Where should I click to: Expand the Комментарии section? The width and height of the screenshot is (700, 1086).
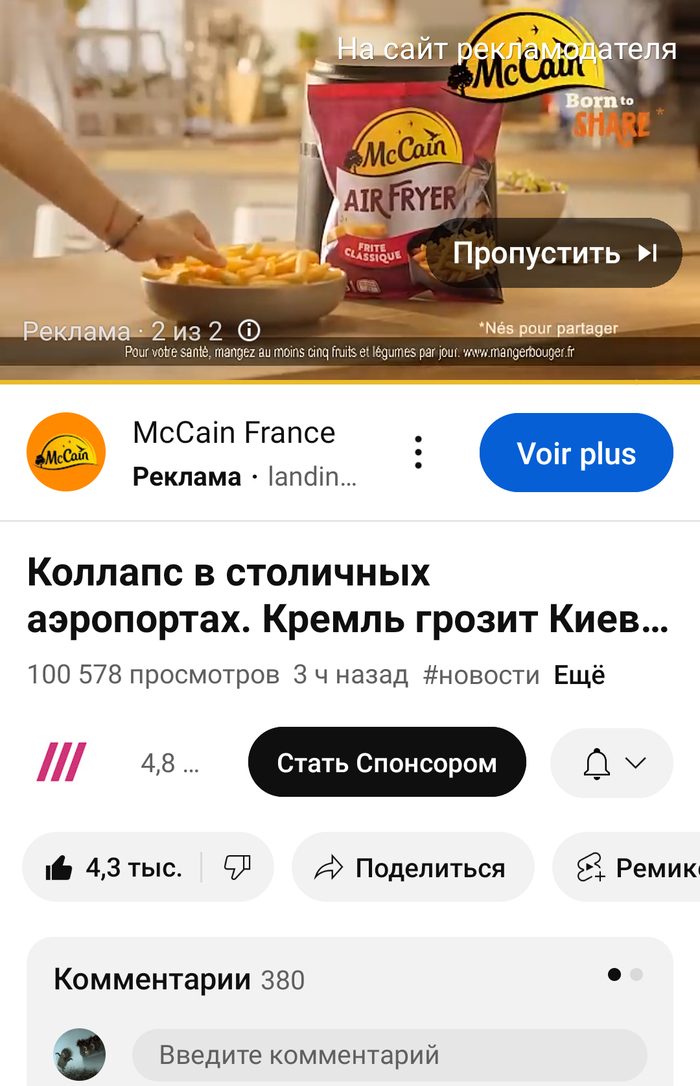tap(180, 979)
